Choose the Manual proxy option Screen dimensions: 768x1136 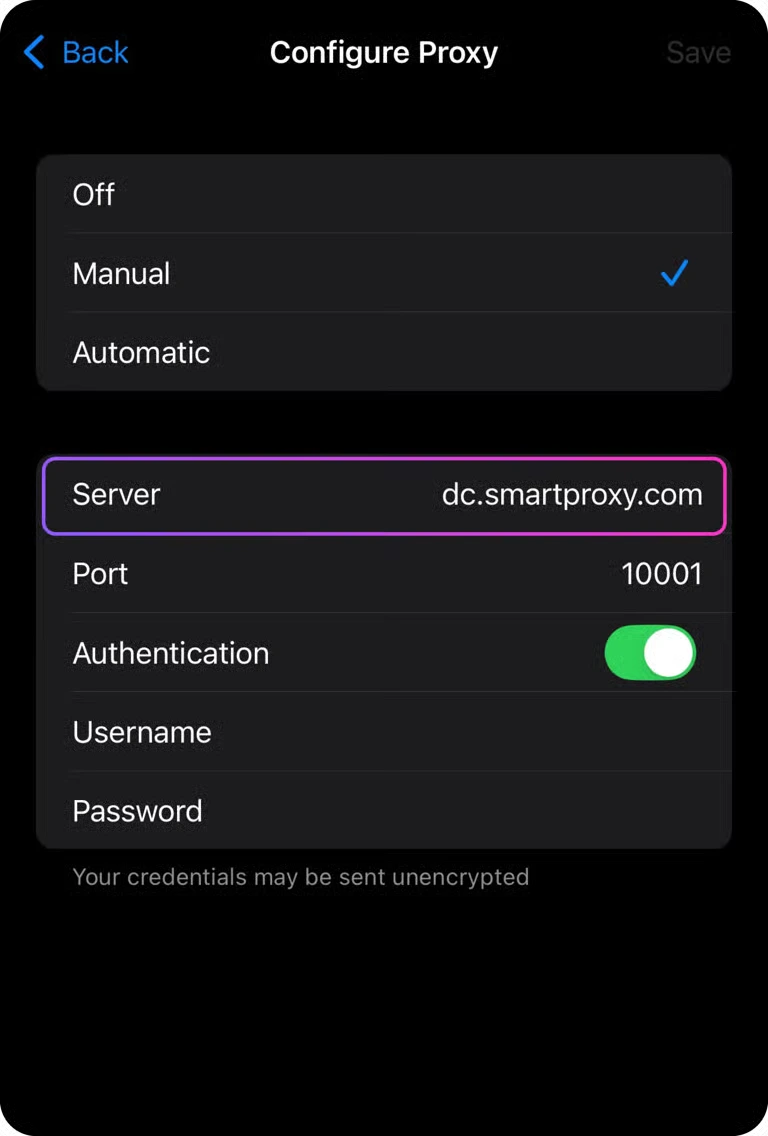[383, 273]
